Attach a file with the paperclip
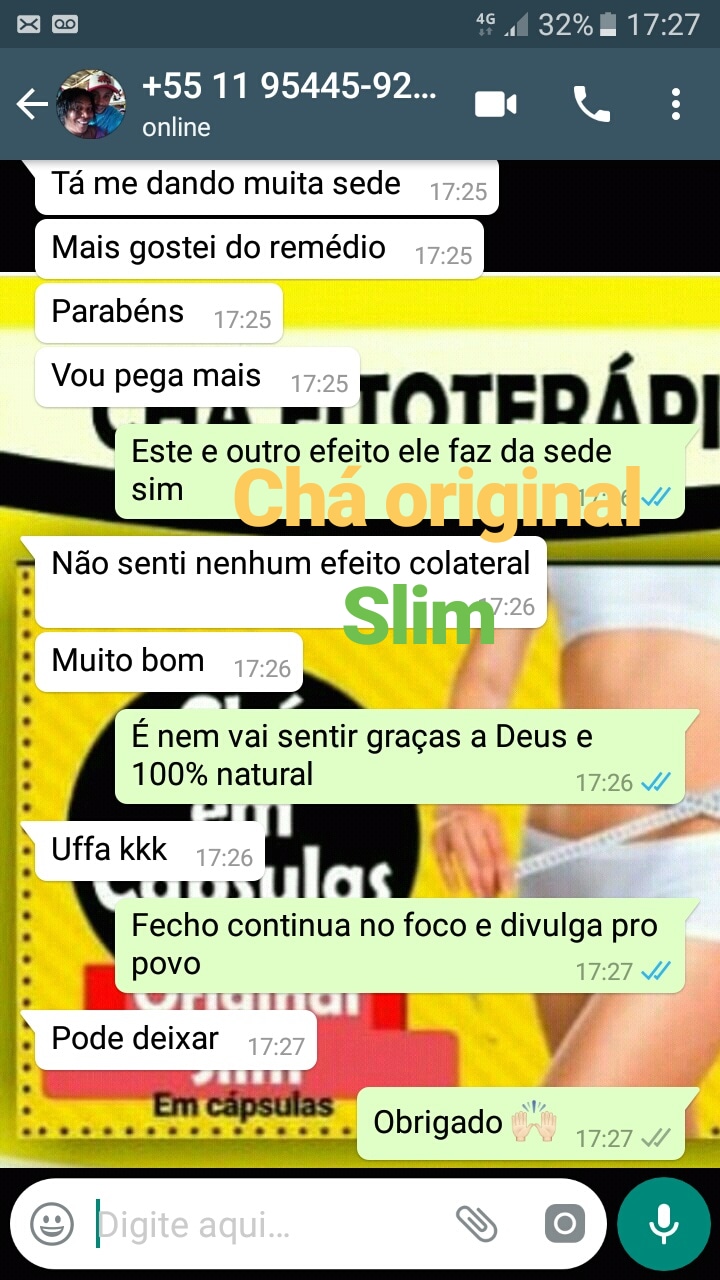This screenshot has width=720, height=1280. [477, 1223]
